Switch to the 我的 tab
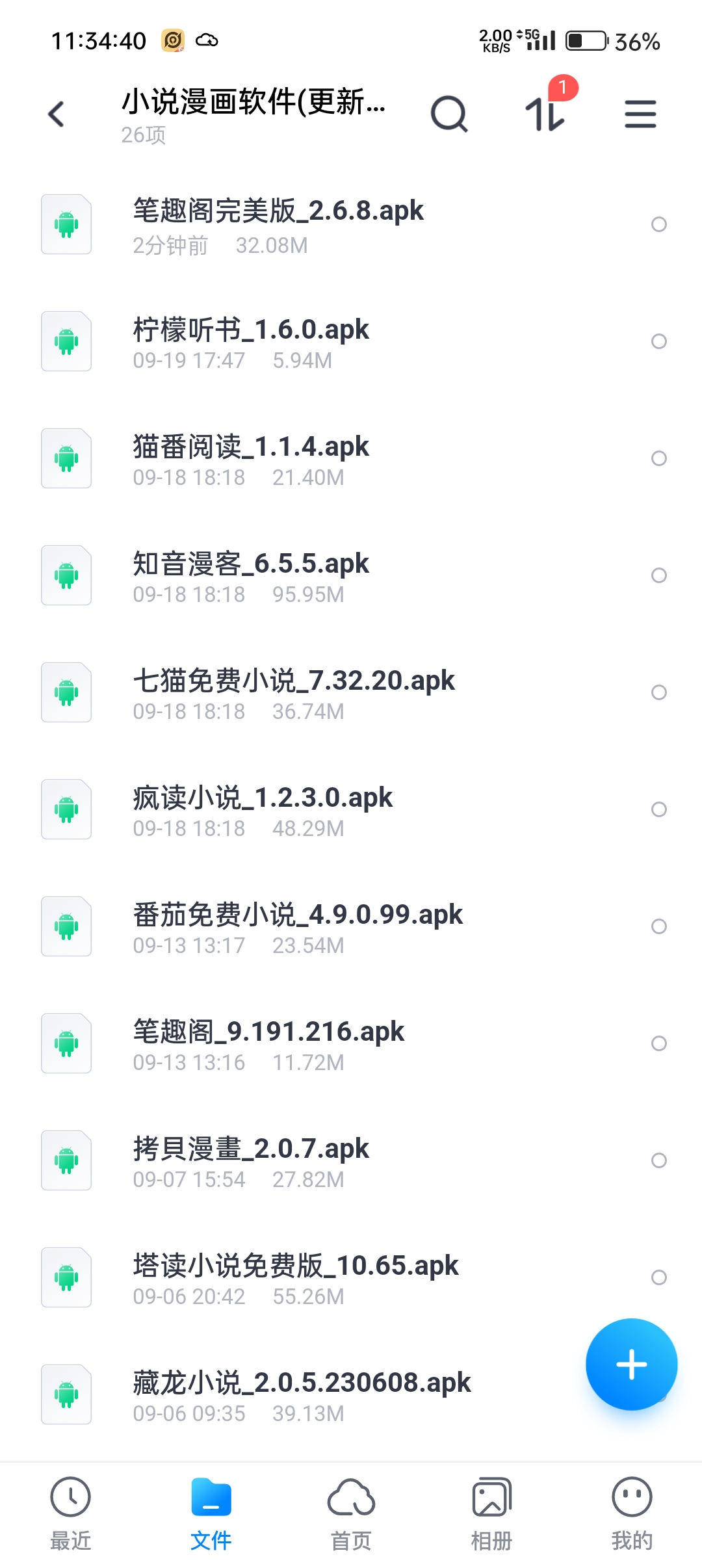This screenshot has height=1568, width=702. pos(632,1512)
